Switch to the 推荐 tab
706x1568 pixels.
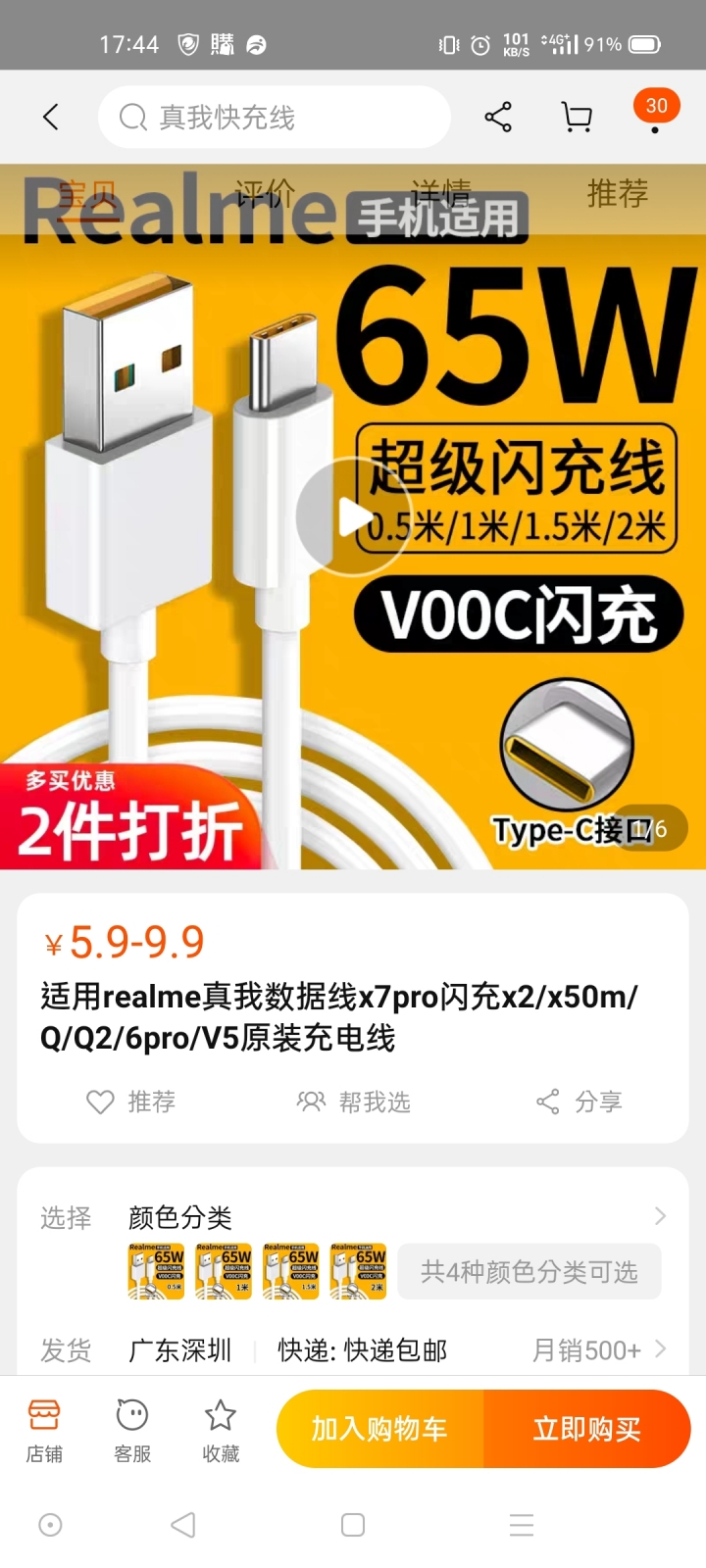tap(618, 193)
